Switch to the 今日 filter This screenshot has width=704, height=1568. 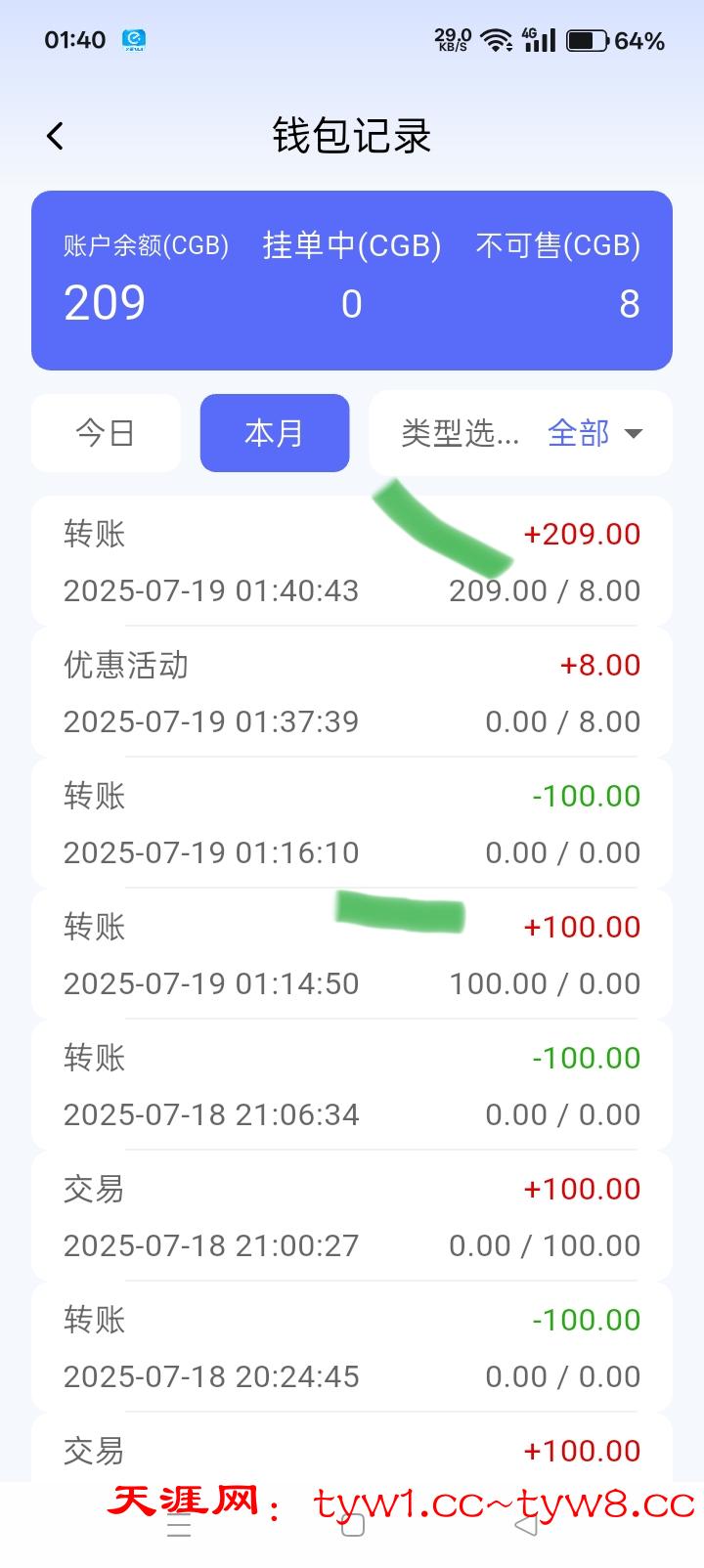[106, 433]
